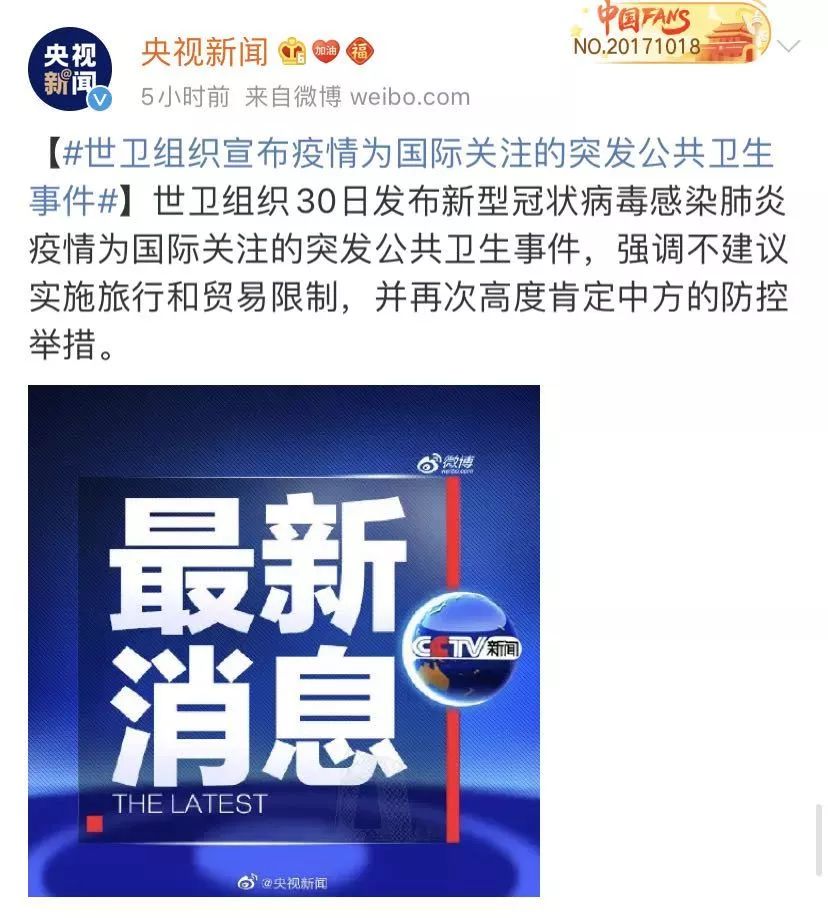The height and width of the screenshot is (918, 828).
Task: Open the hashtag 世卫组织宣布疫情 topic link
Action: pos(400,155)
